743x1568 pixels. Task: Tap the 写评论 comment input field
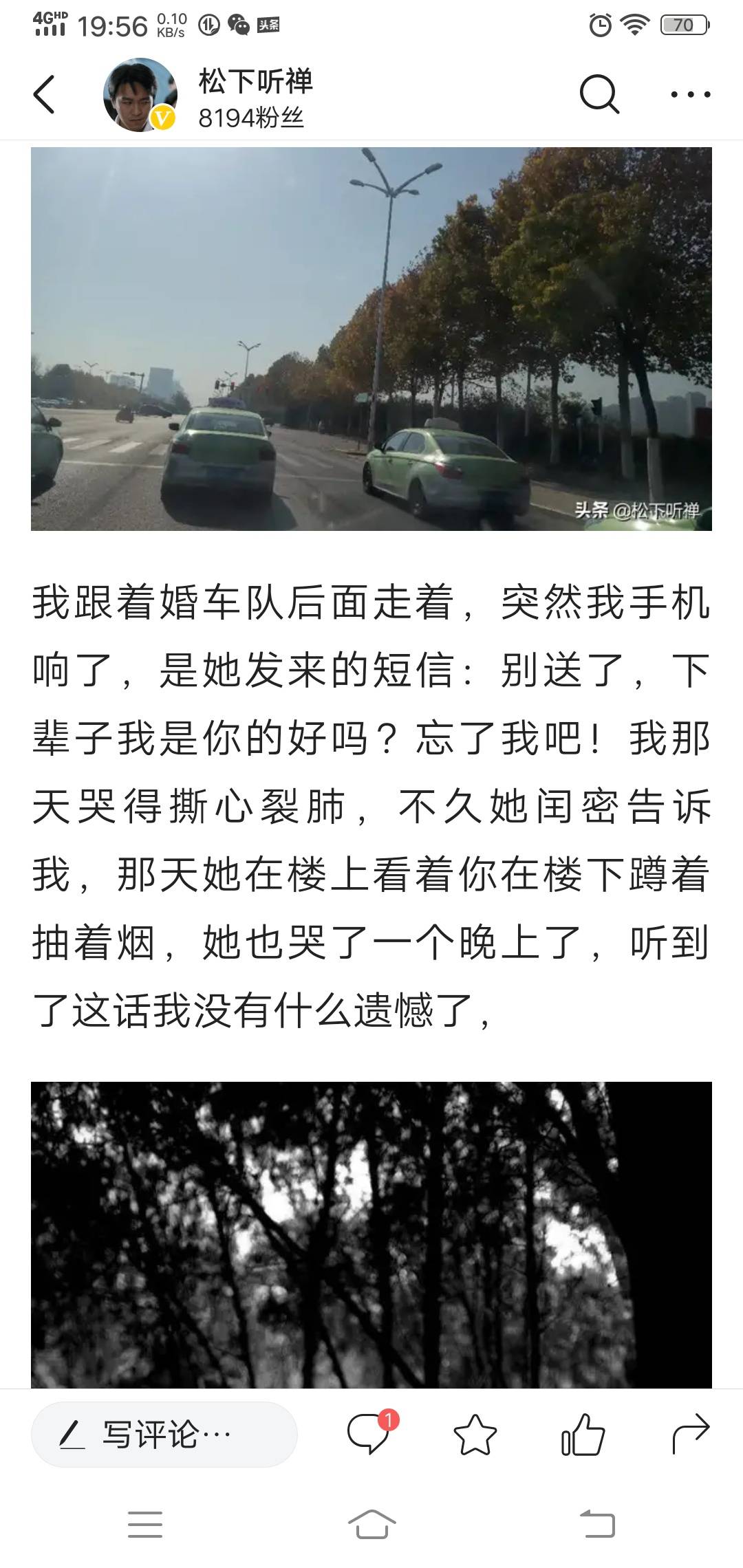click(164, 1435)
